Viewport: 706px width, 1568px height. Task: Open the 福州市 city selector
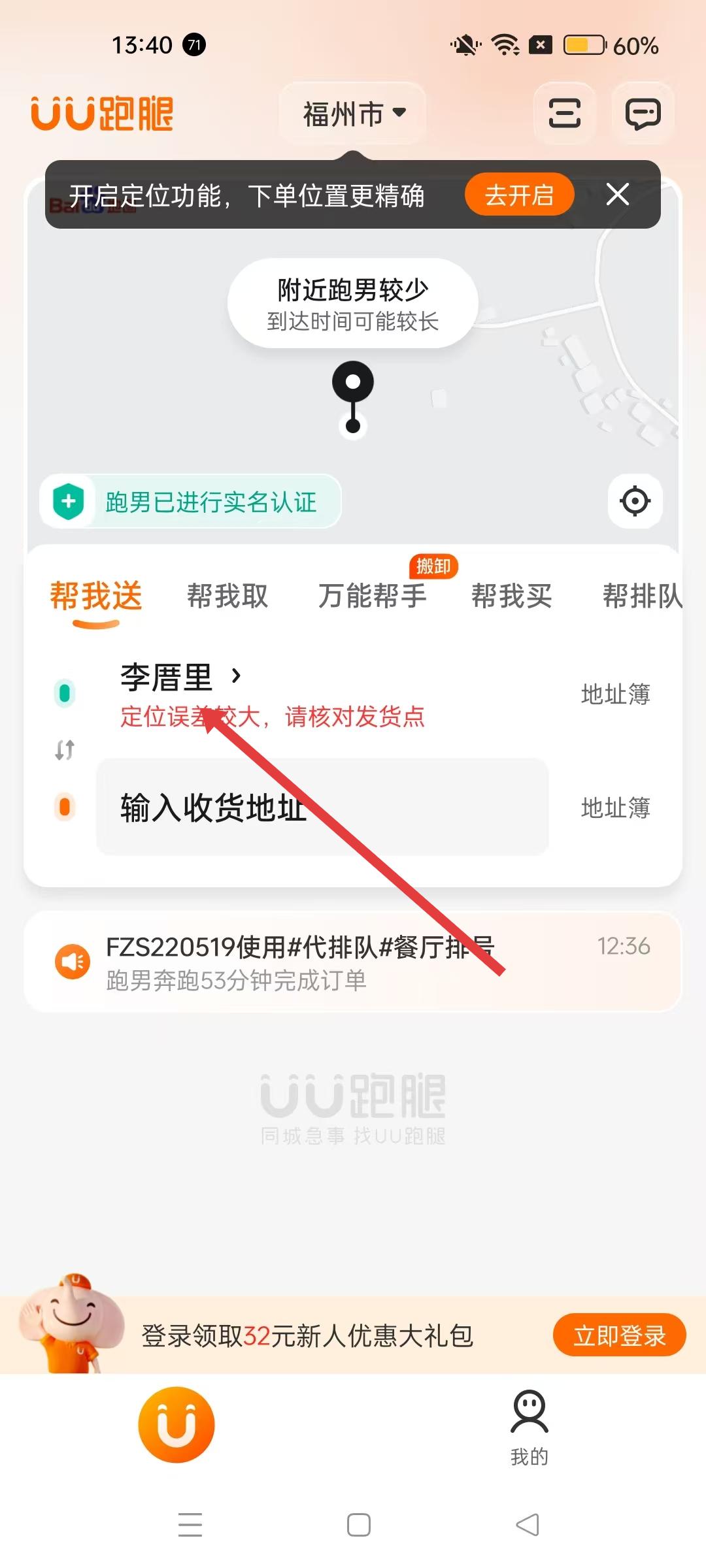coord(353,114)
